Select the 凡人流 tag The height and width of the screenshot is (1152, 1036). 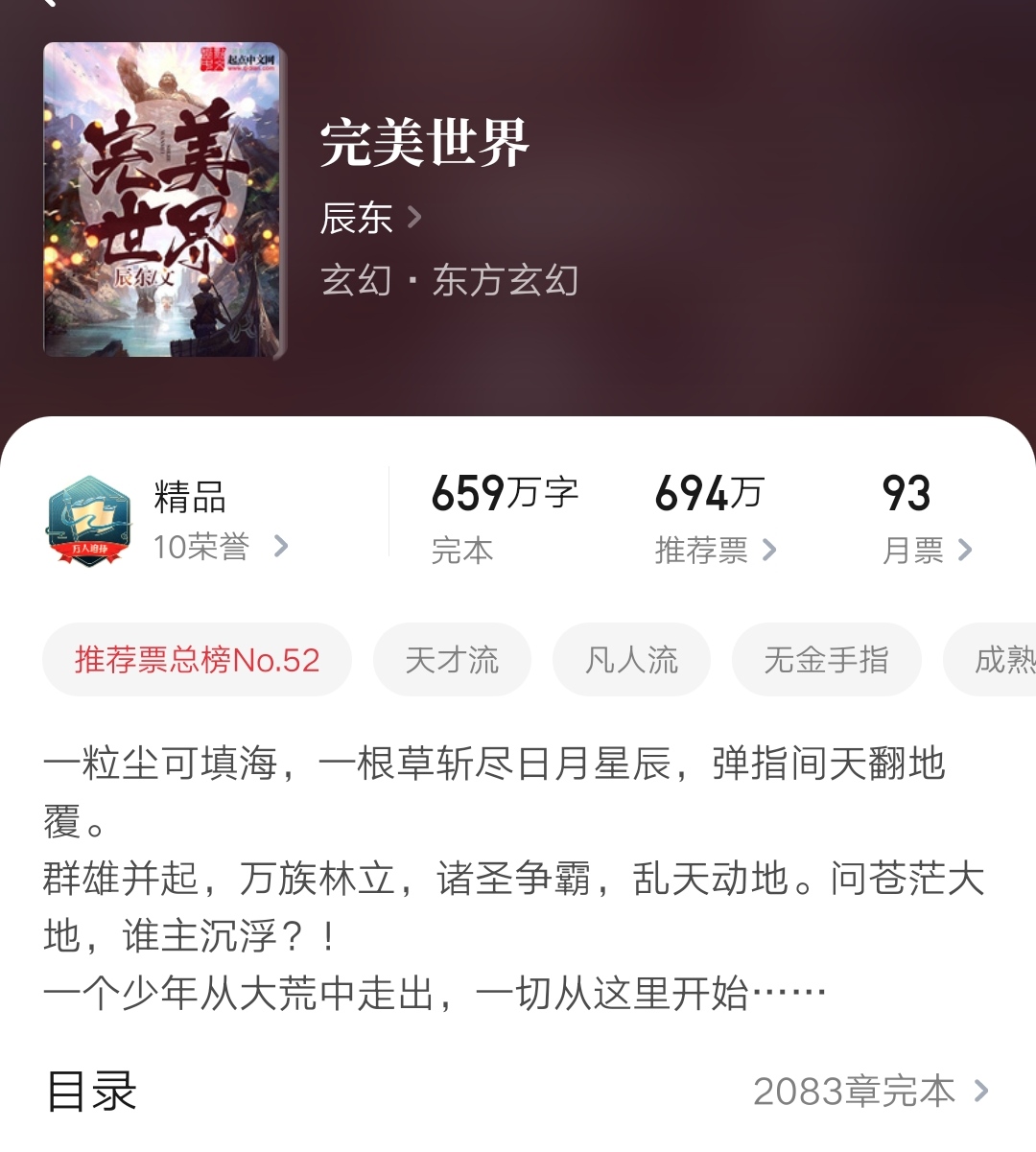tap(631, 660)
